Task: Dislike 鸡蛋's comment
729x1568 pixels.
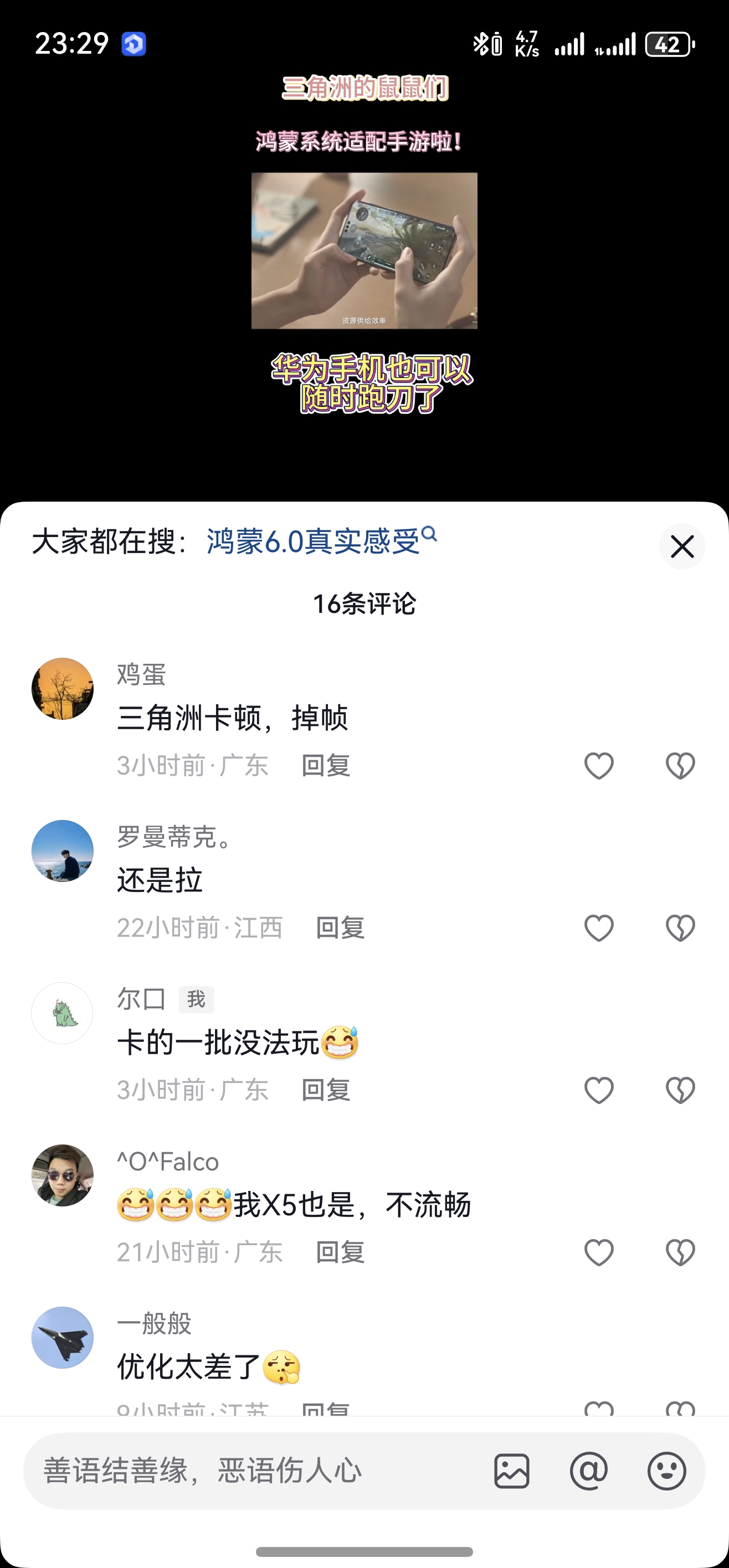Action: tap(680, 765)
